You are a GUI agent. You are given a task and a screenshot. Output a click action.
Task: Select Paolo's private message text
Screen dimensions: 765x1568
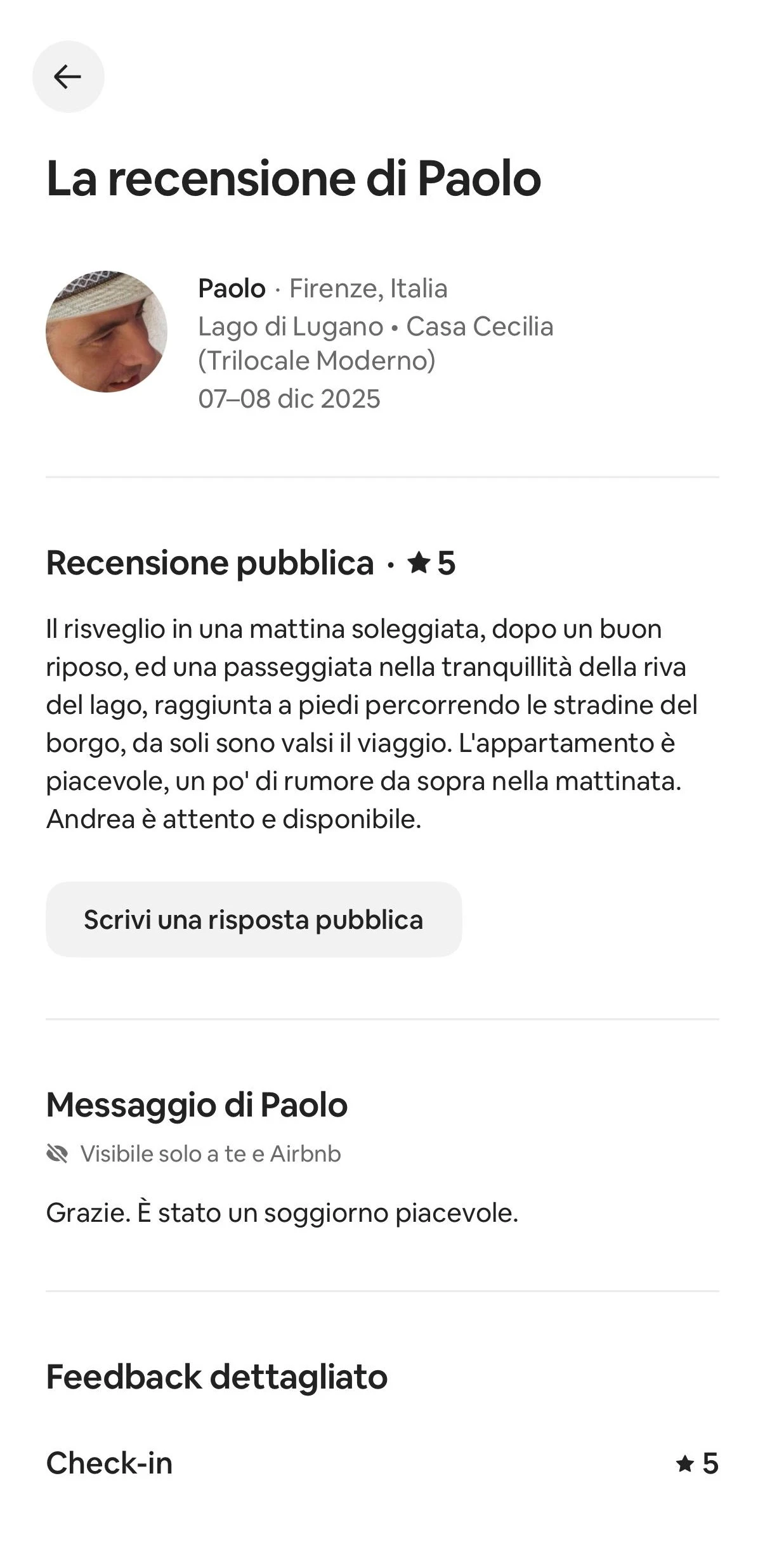282,1212
